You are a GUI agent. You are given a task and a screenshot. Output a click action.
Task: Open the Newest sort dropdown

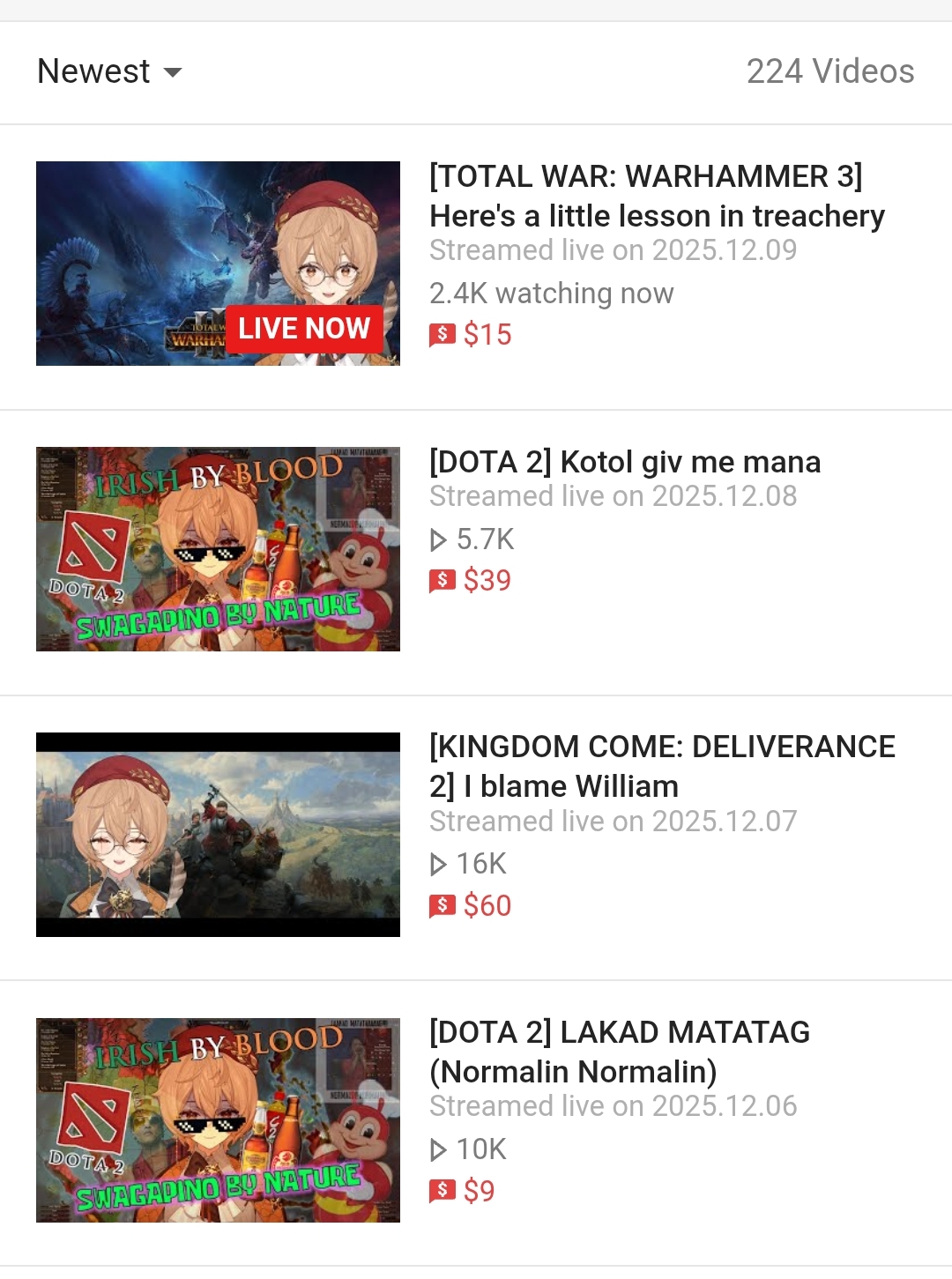pos(109,71)
